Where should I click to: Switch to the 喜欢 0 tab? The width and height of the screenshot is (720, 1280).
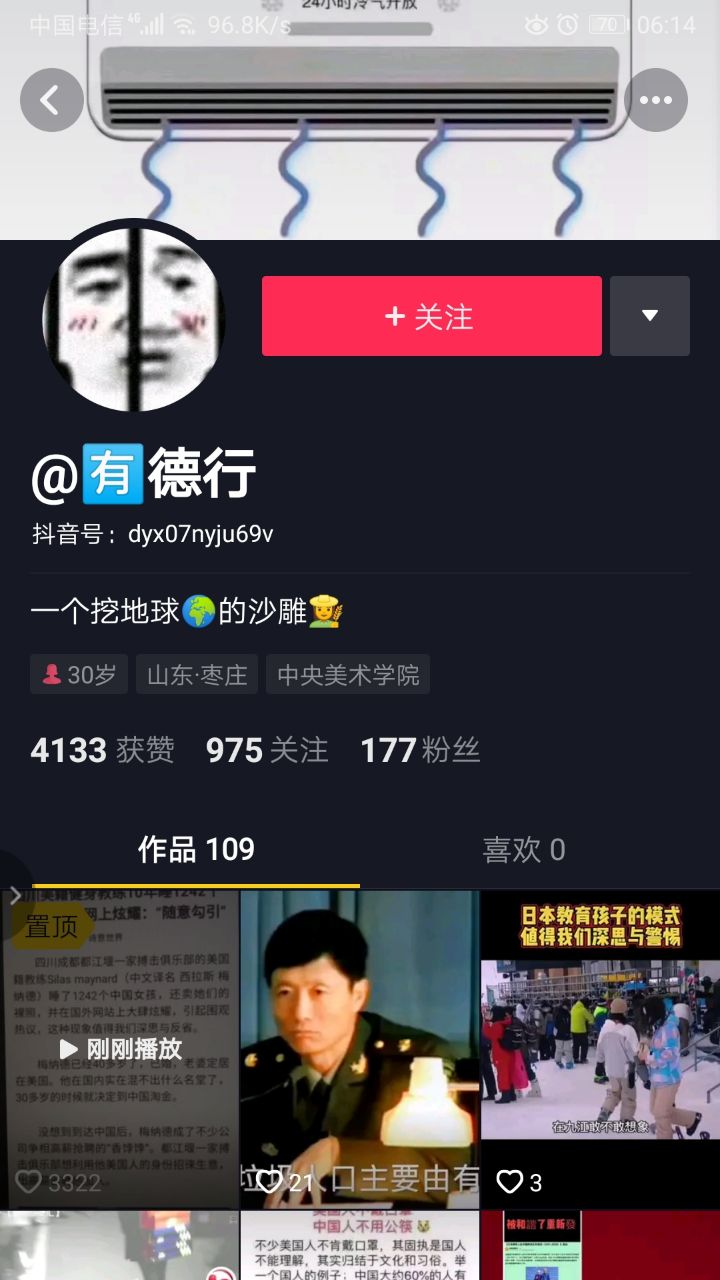(x=524, y=850)
